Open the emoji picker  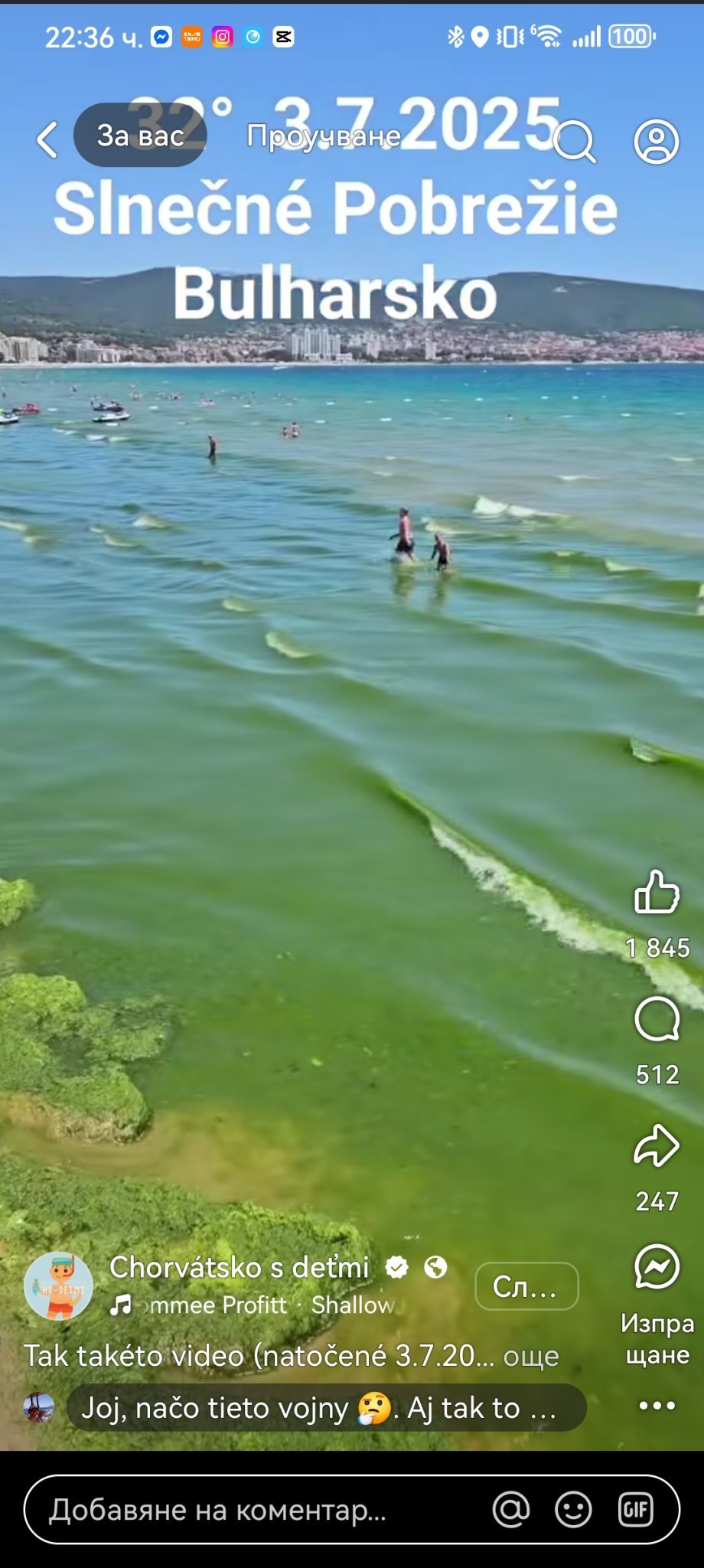tap(573, 1510)
